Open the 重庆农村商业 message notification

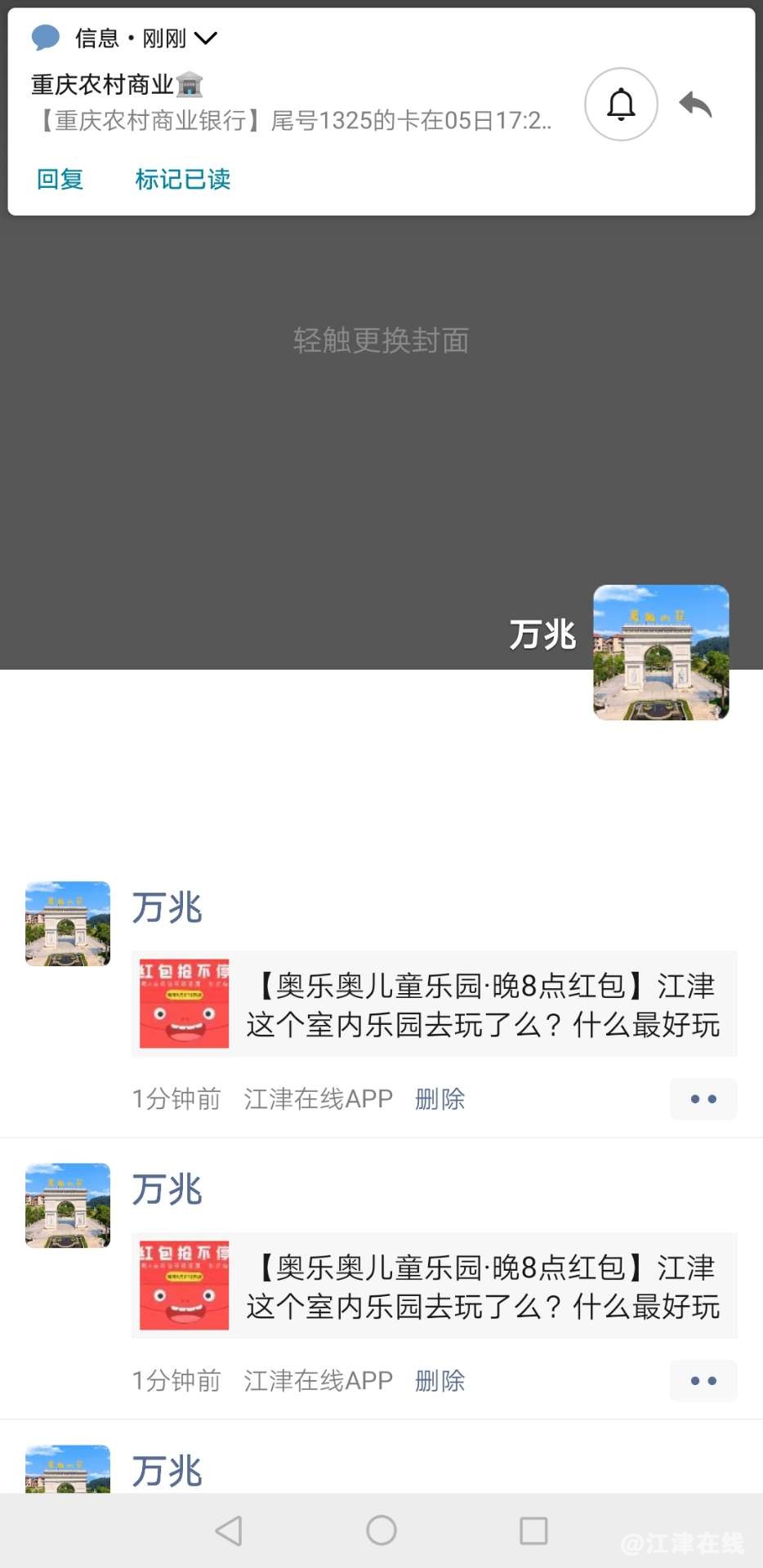[x=294, y=104]
